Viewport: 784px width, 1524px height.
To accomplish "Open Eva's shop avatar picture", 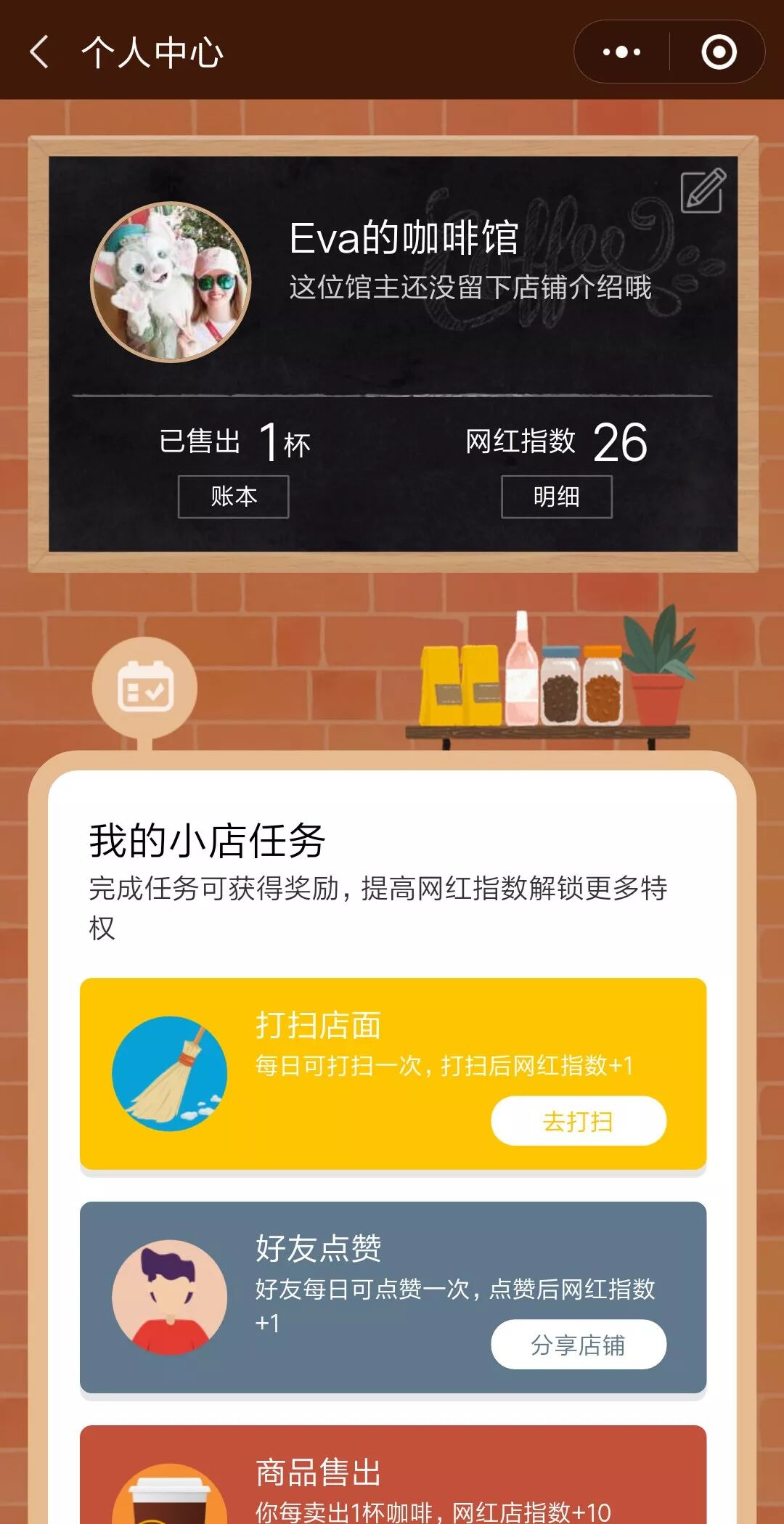I will coord(171,282).
